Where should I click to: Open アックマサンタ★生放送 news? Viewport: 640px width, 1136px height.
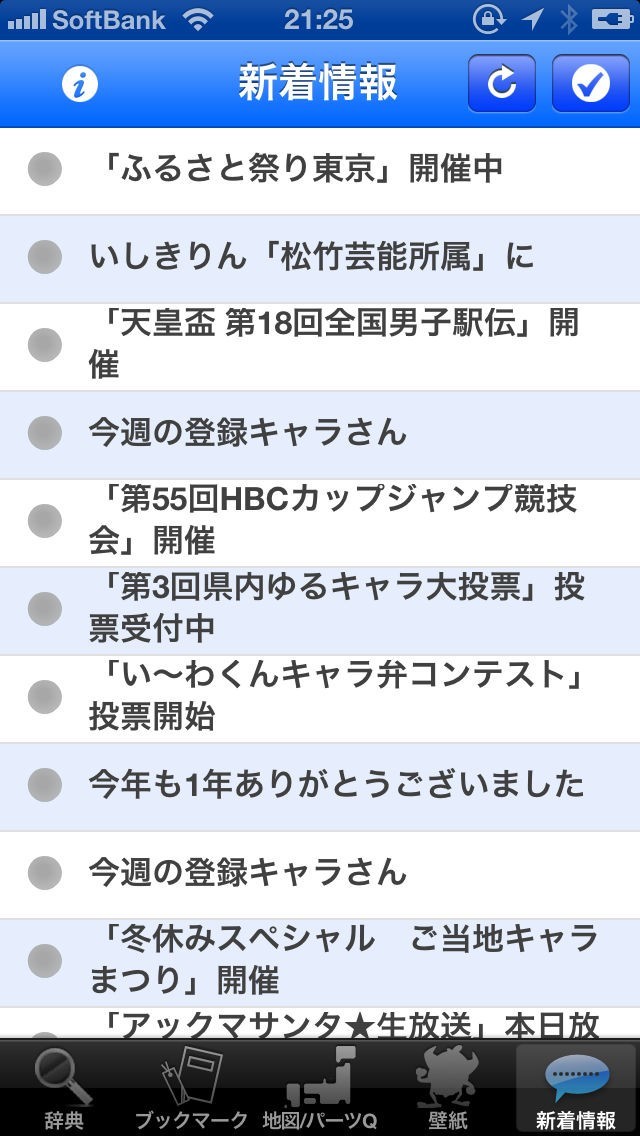[320, 1024]
